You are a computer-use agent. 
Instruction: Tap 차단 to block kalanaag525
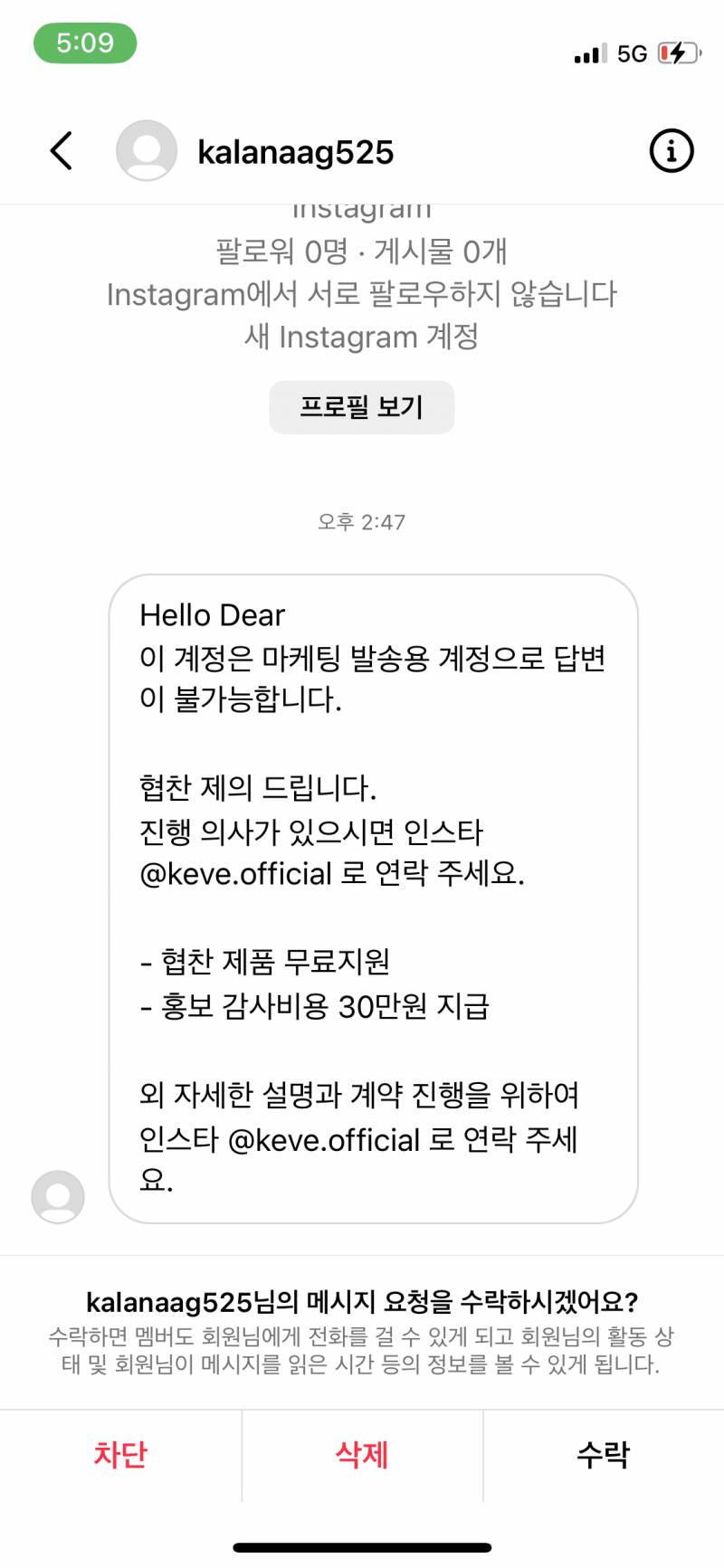tap(120, 1454)
